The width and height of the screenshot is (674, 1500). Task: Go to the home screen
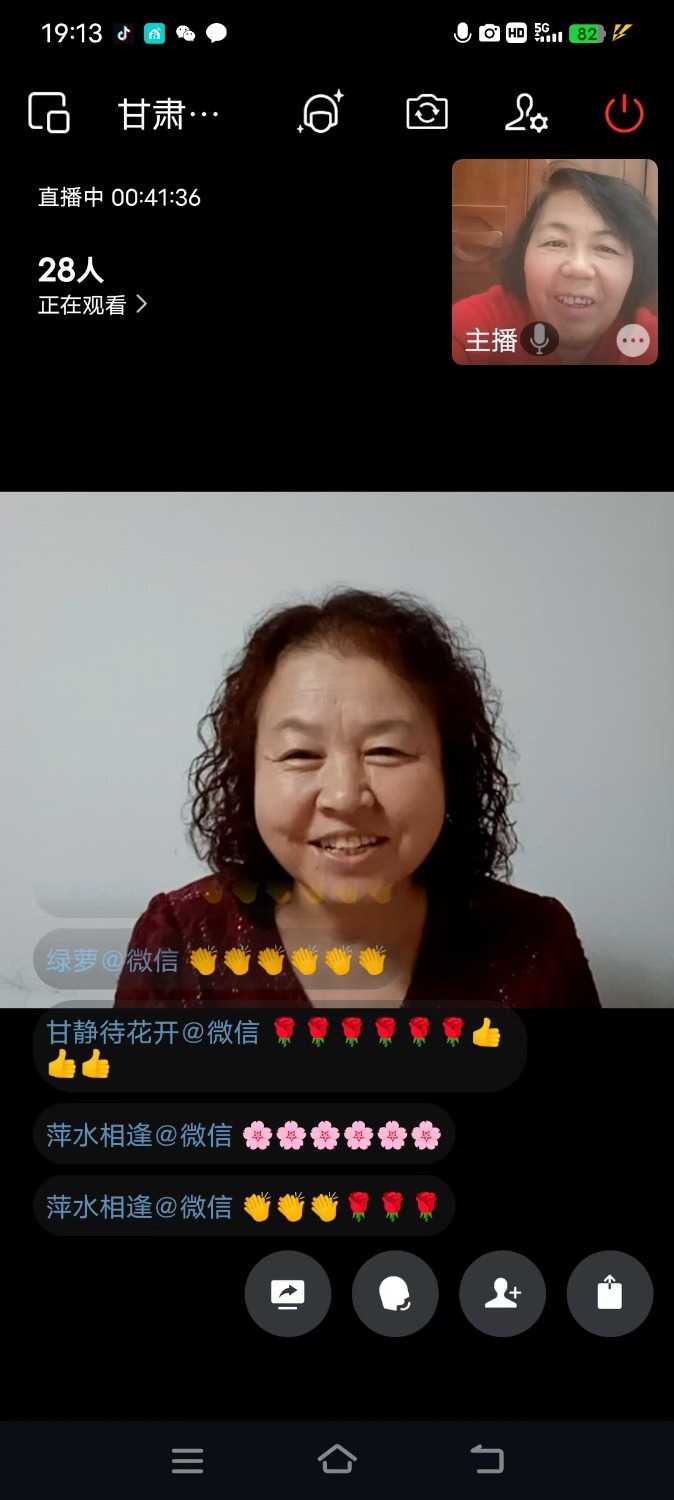(337, 1460)
